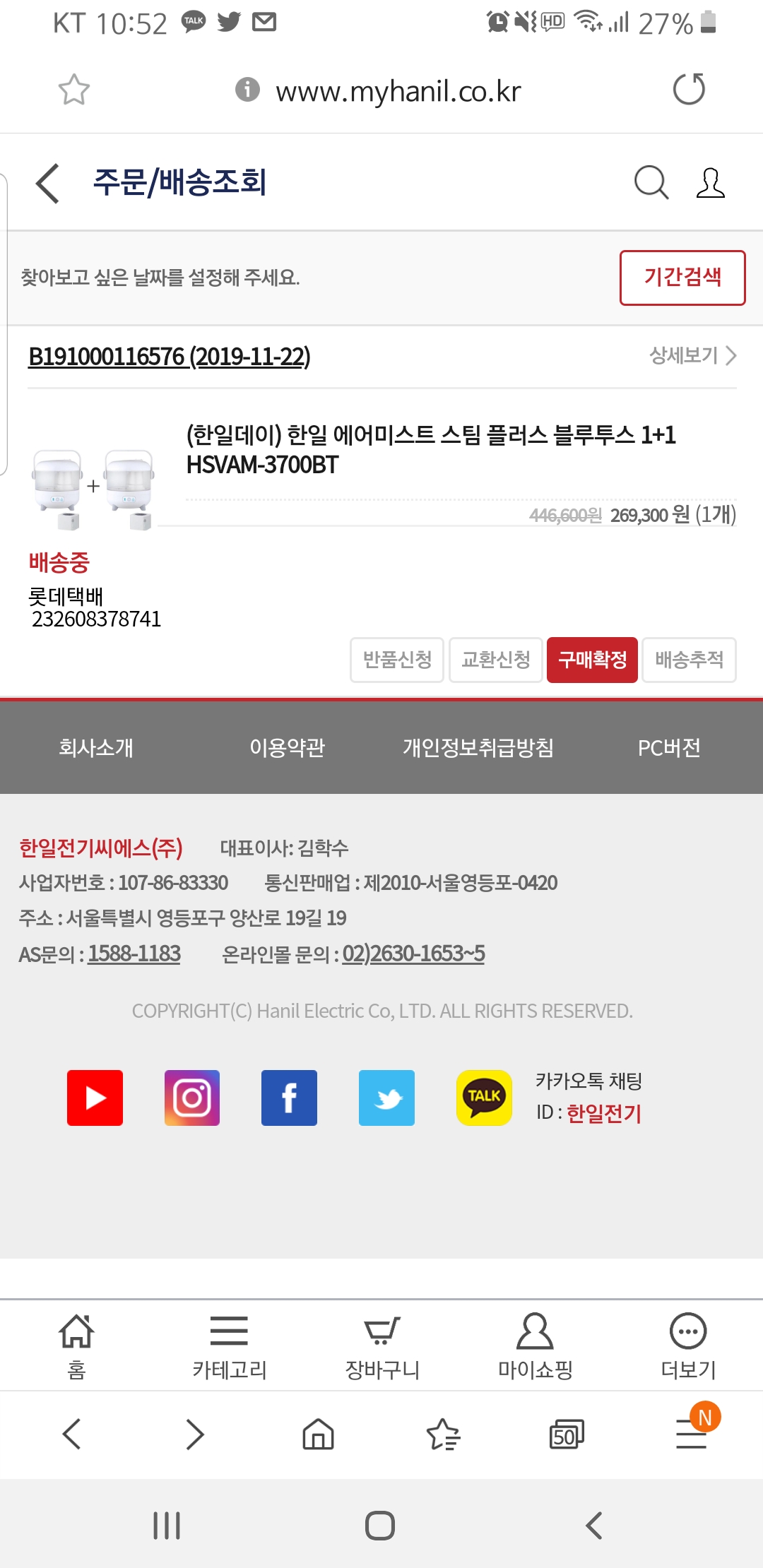This screenshot has width=763, height=1568.
Task: Track delivery with 배송추적
Action: click(x=690, y=660)
